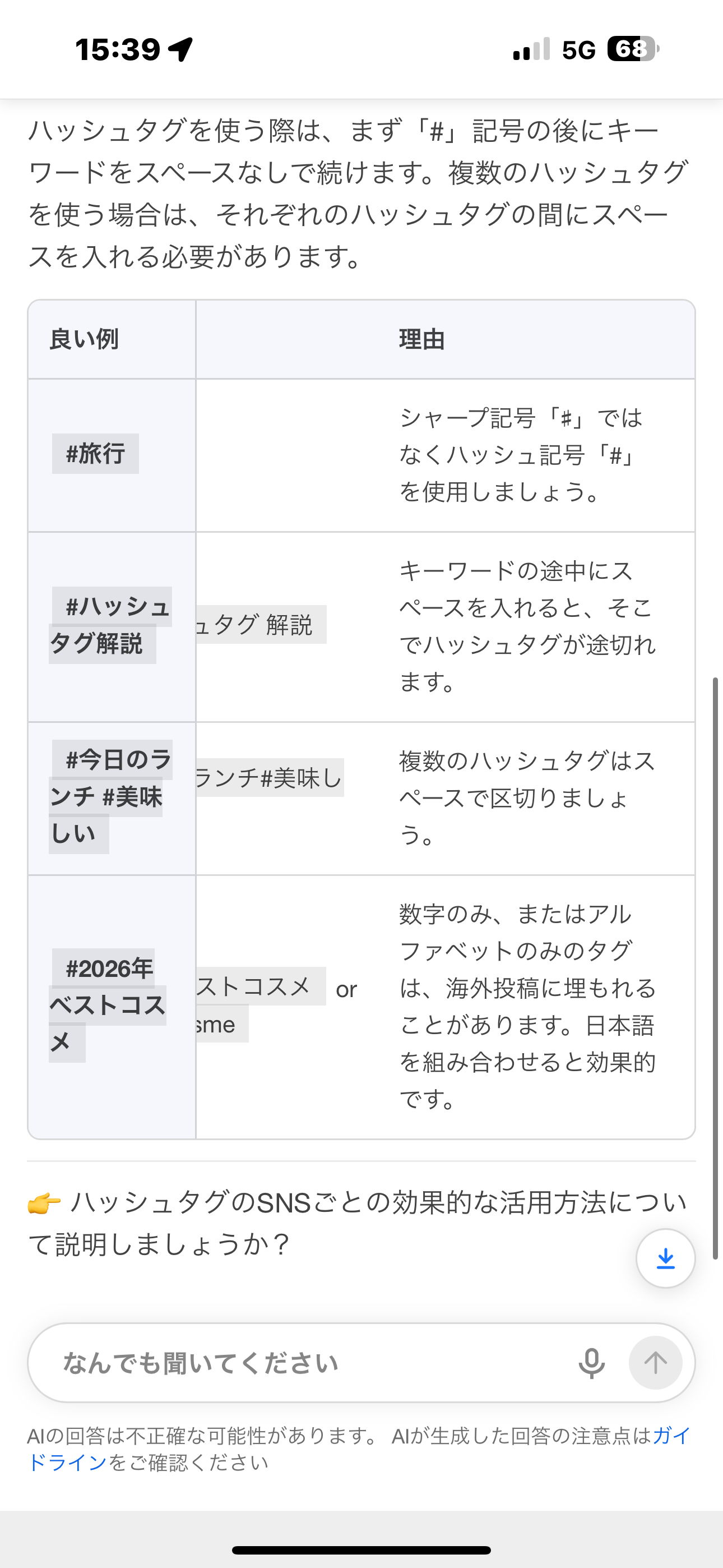Open the ガイドライン link
Viewport: 723px width, 1568px height.
(x=67, y=1462)
